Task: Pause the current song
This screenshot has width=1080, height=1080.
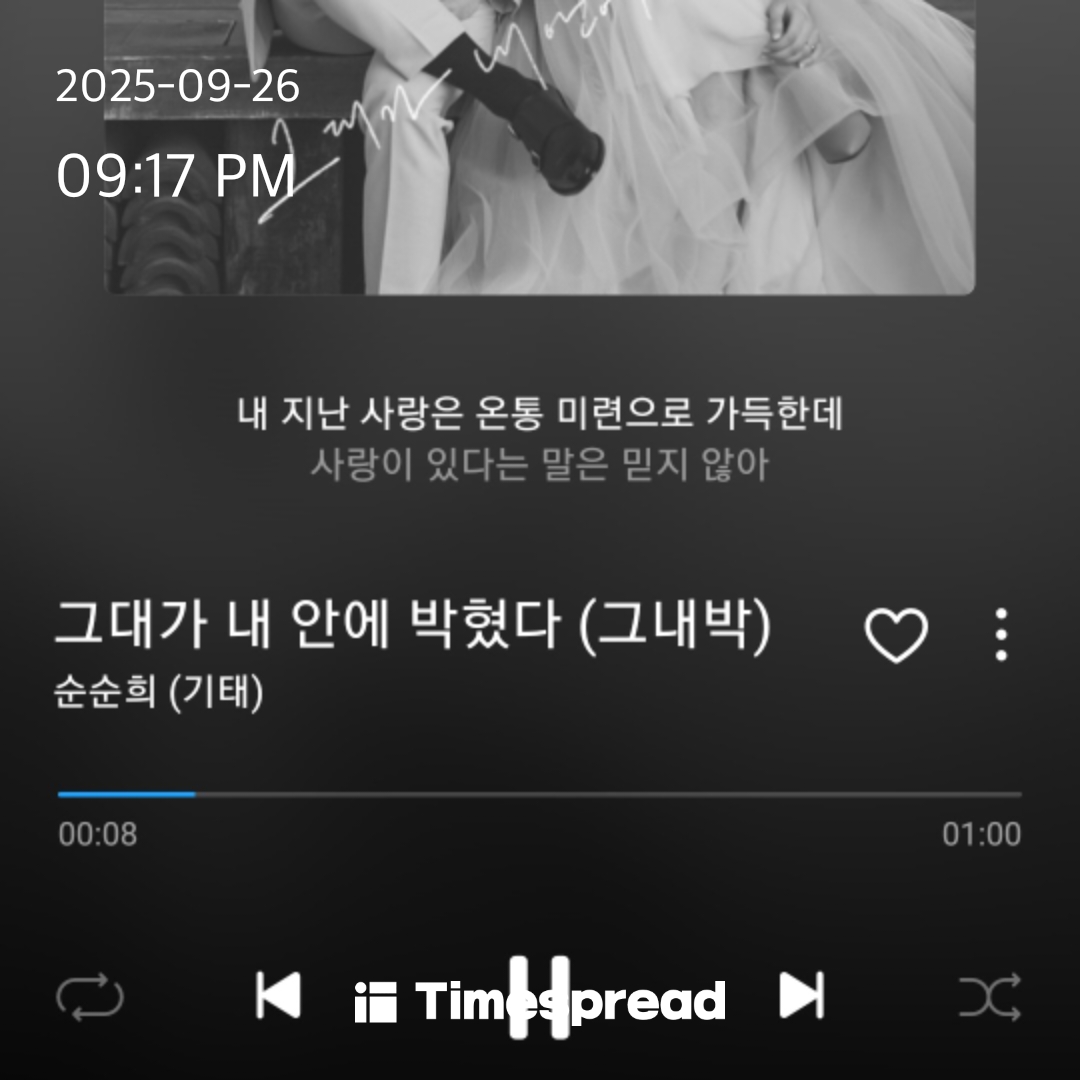Action: click(x=540, y=997)
